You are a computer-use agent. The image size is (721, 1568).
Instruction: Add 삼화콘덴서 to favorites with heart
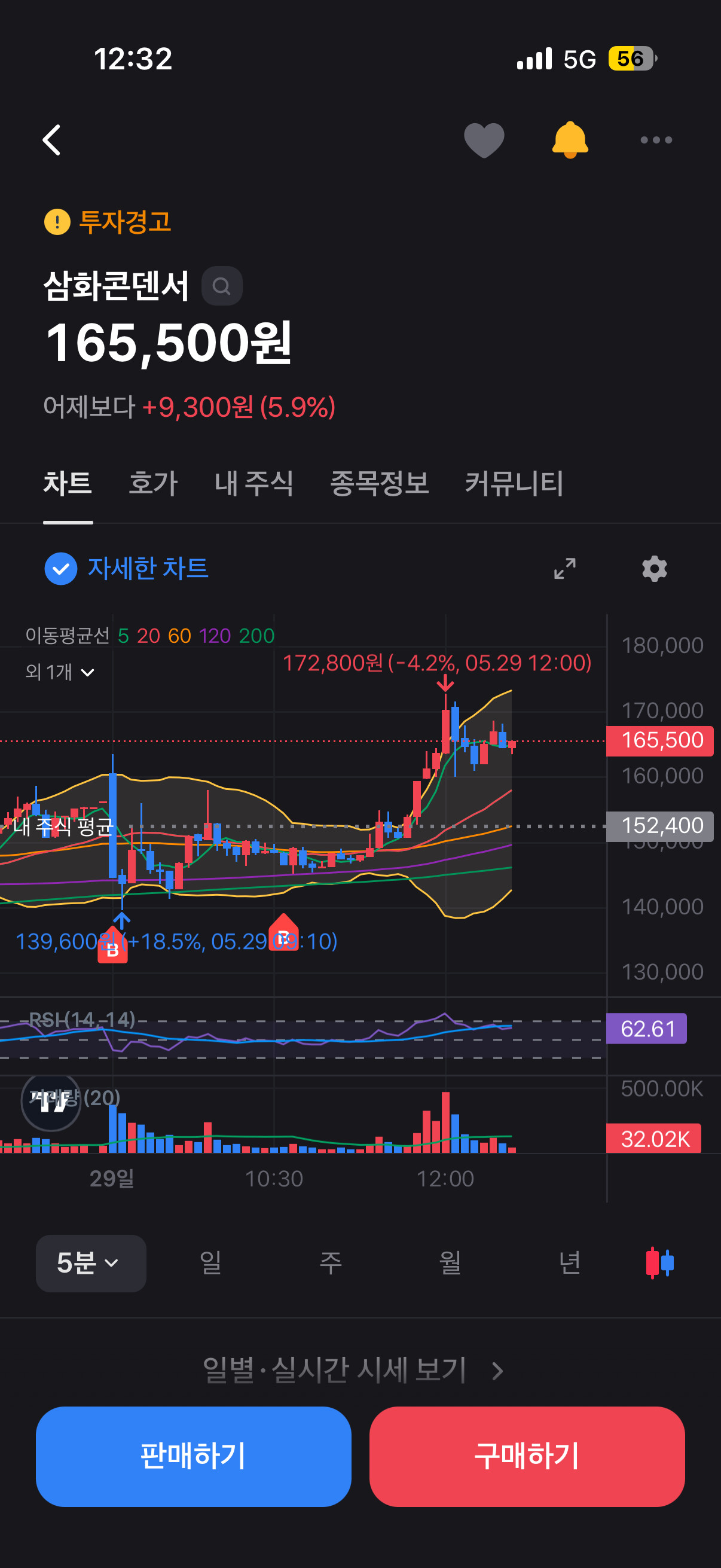(484, 140)
